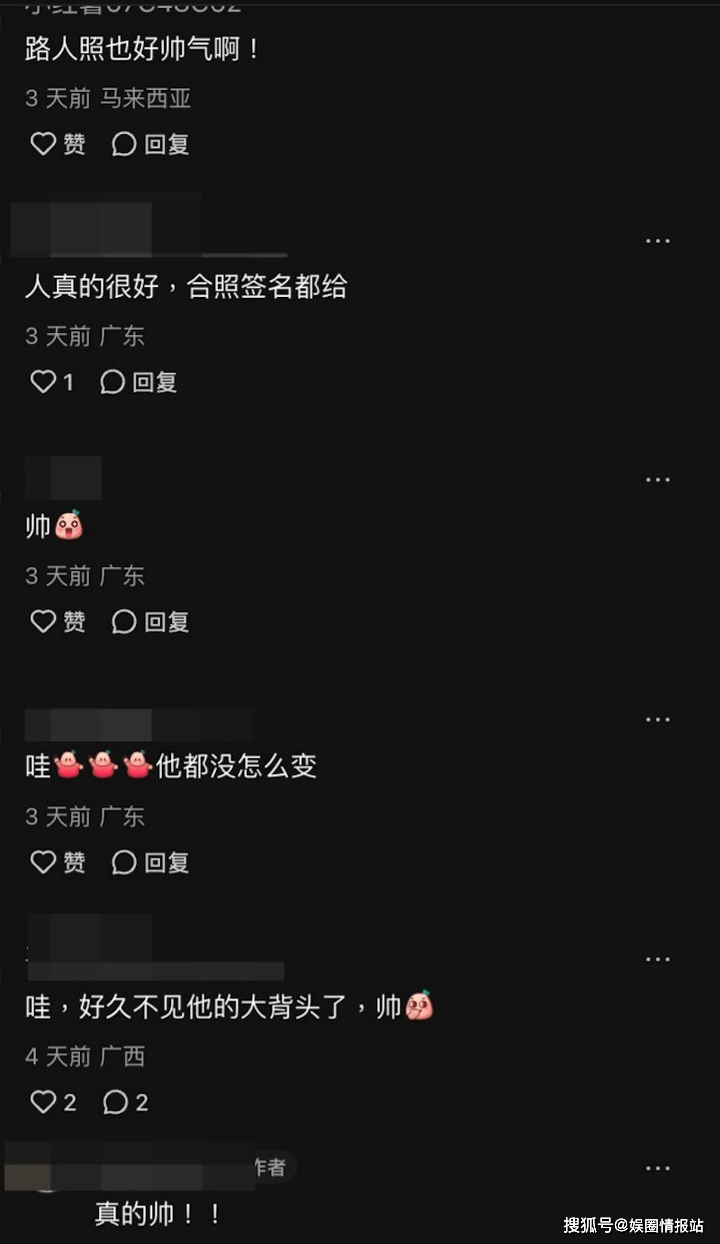This screenshot has height=1244, width=720.
Task: Open more options for 他都没怎么变 comment
Action: [657, 720]
